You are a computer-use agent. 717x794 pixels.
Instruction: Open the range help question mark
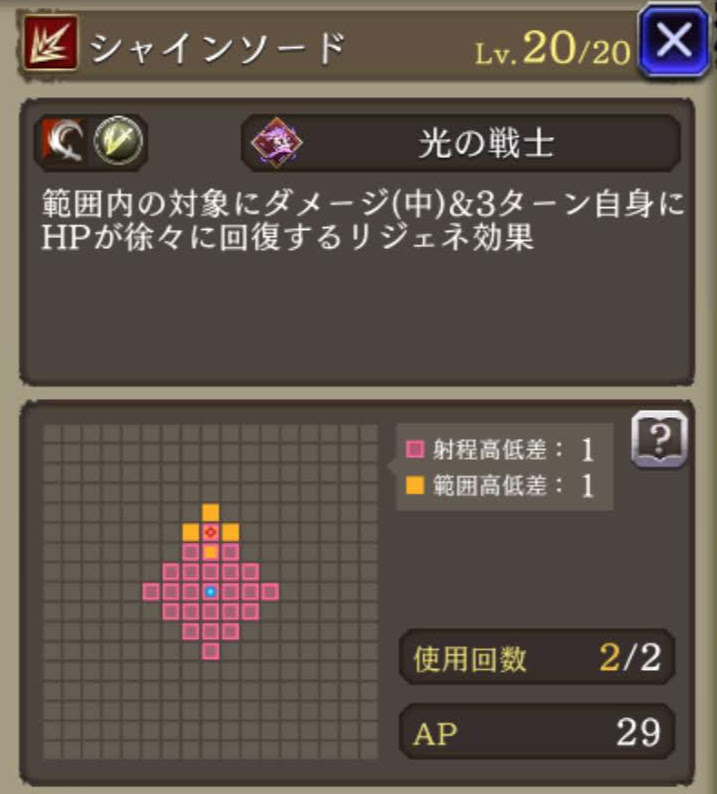[660, 439]
